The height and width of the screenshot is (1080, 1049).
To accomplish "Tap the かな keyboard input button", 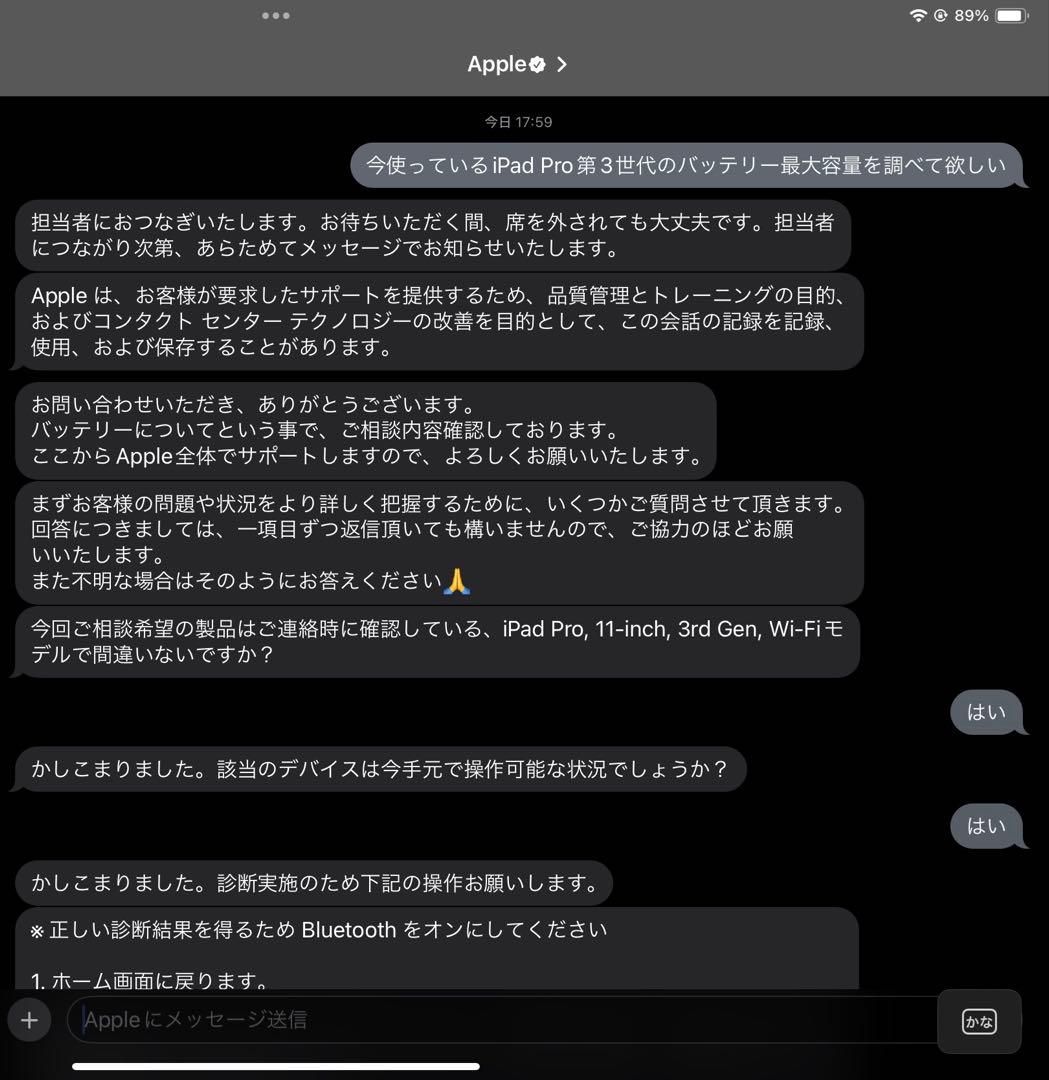I will (979, 1021).
